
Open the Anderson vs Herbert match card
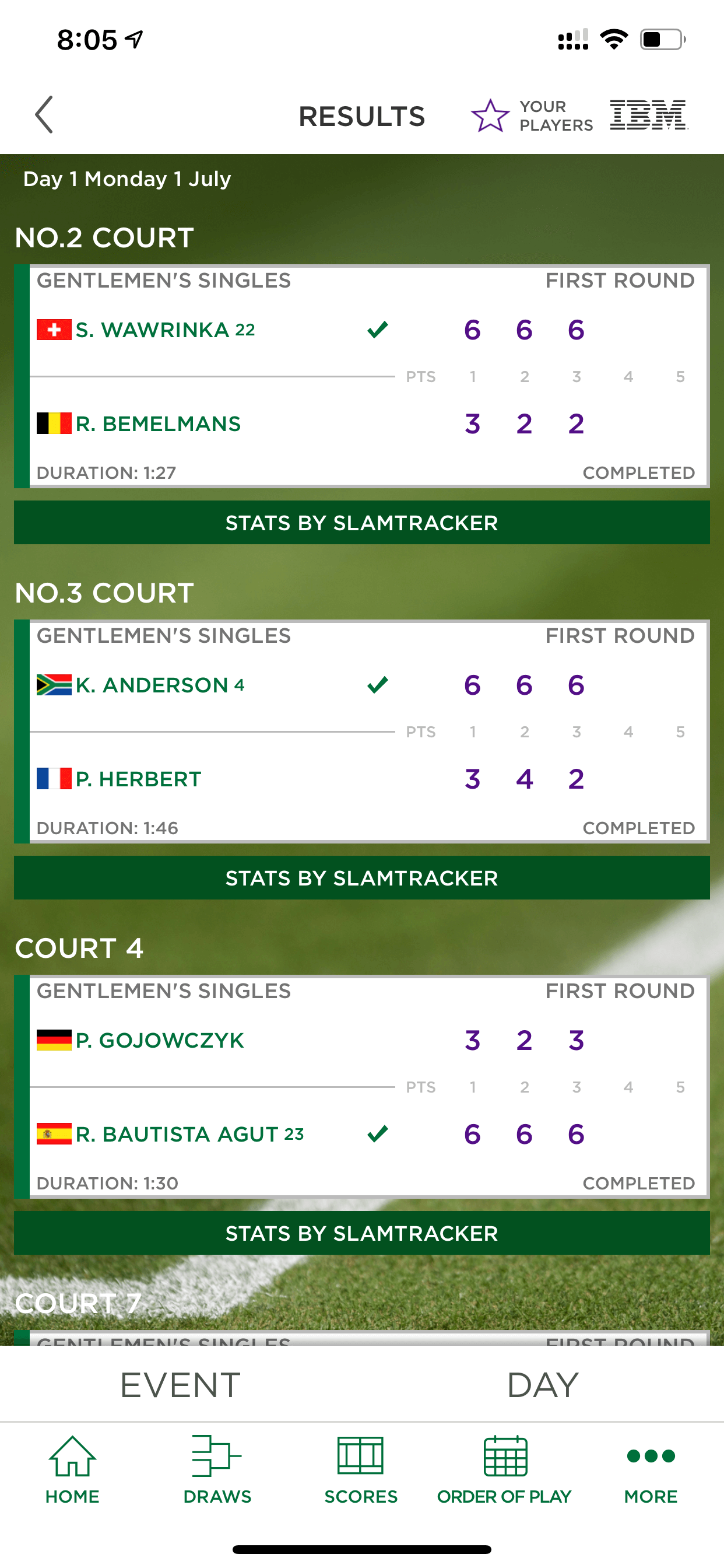pyautogui.click(x=362, y=731)
